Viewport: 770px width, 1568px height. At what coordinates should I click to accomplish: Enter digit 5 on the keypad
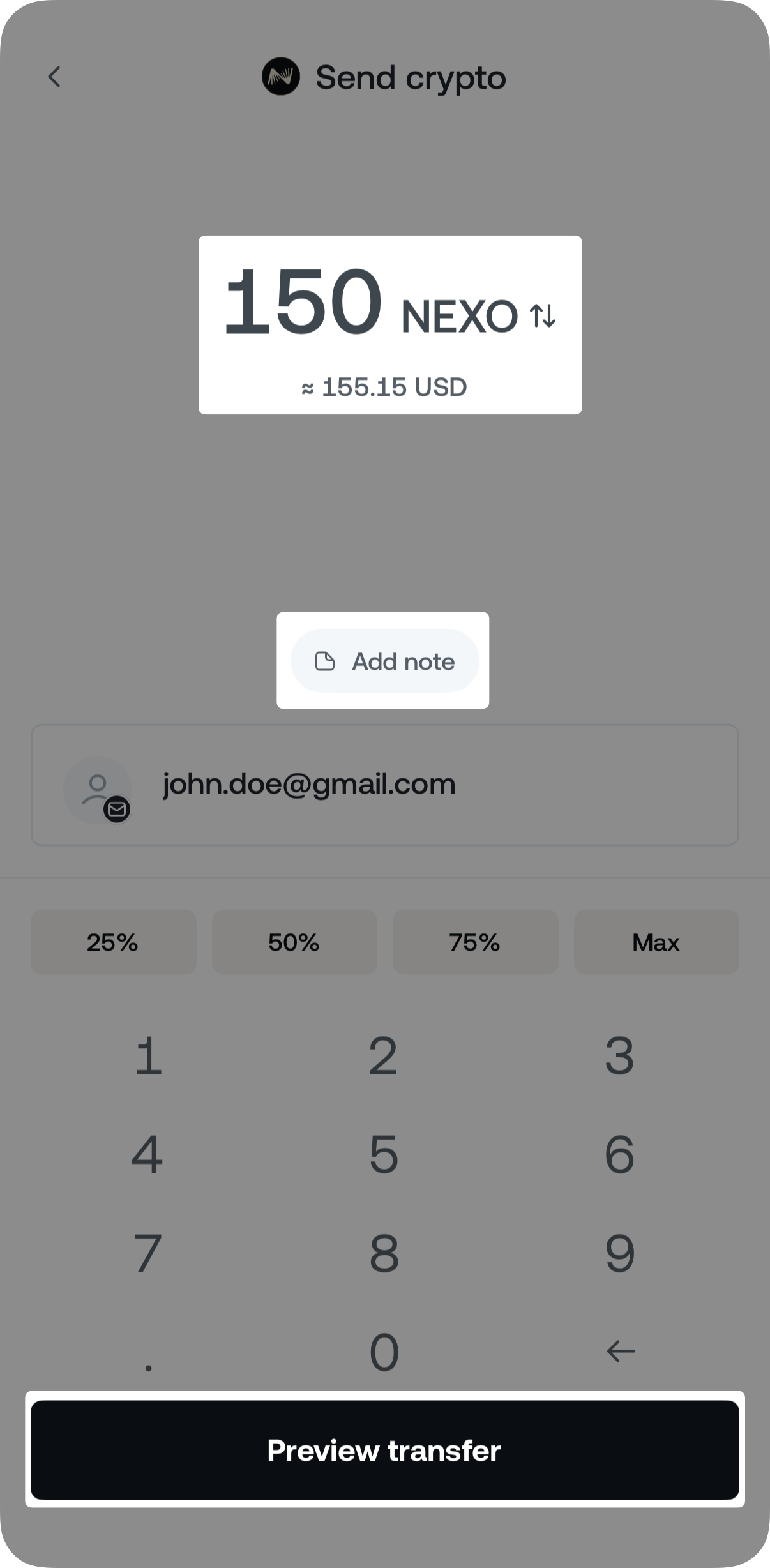point(384,1154)
